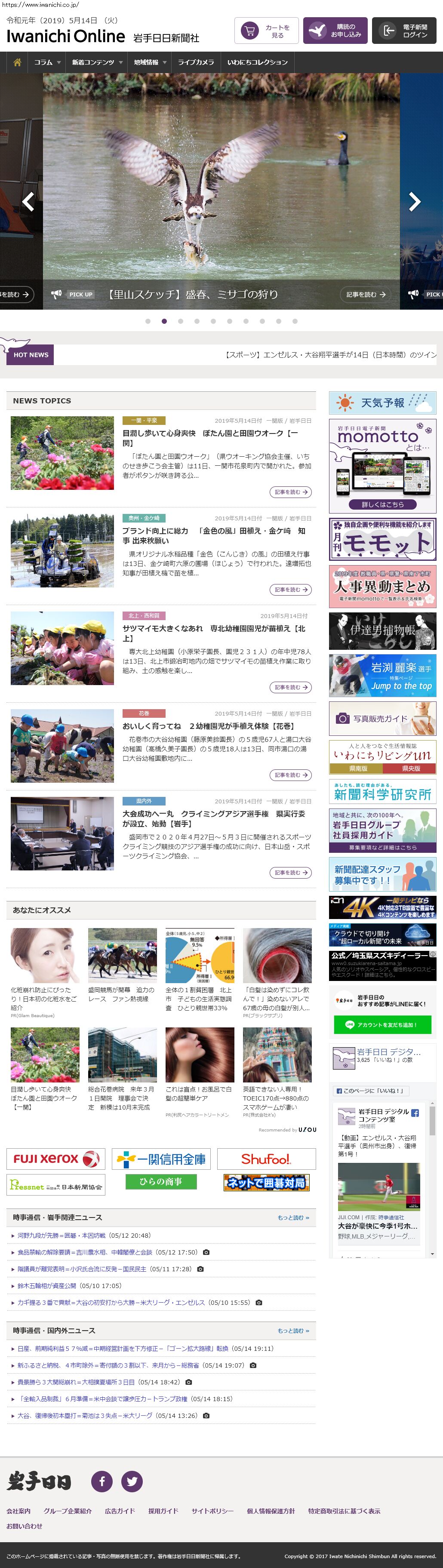Screen dimensions: 443x1568
Task: Open the 写真販売ガイド banner
Action: tap(382, 718)
